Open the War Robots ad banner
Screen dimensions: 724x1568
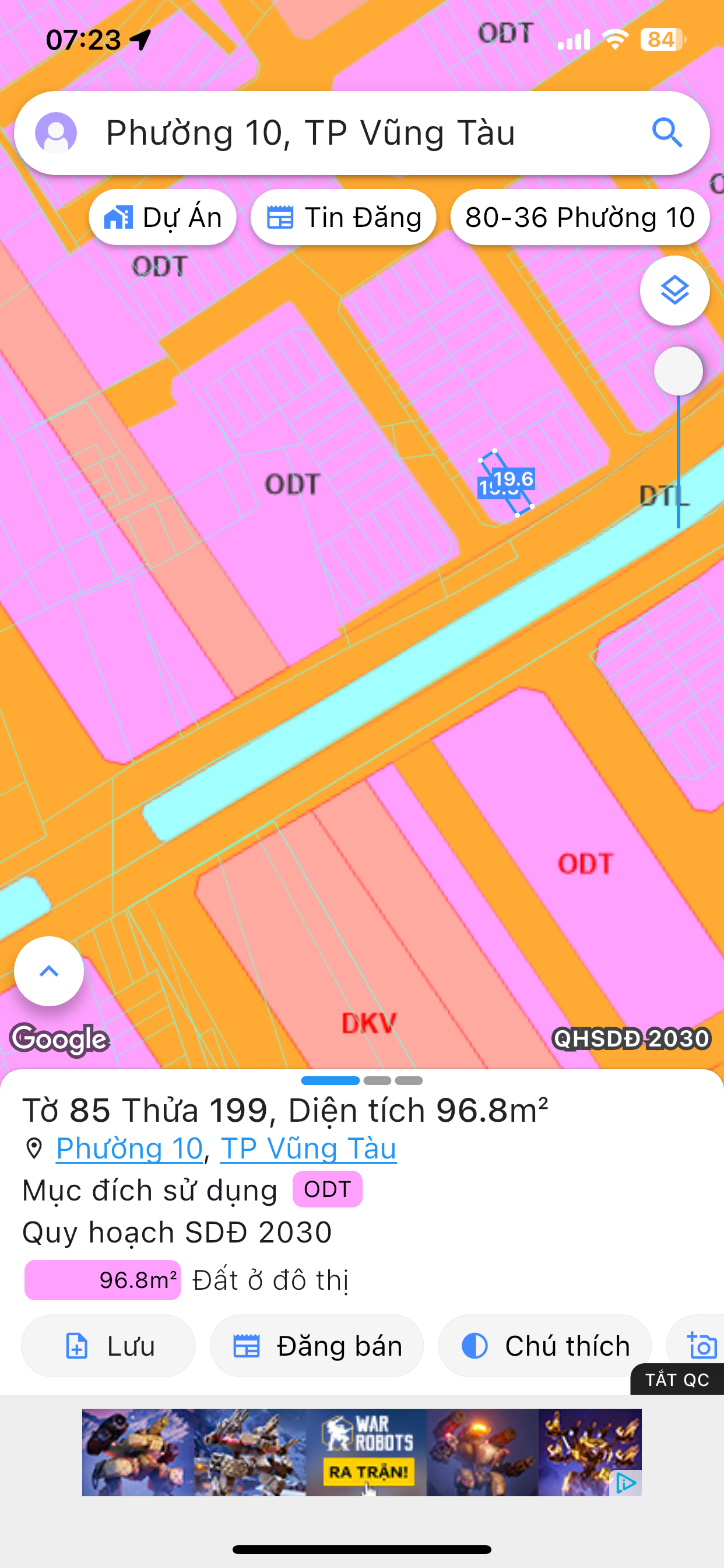361,1452
